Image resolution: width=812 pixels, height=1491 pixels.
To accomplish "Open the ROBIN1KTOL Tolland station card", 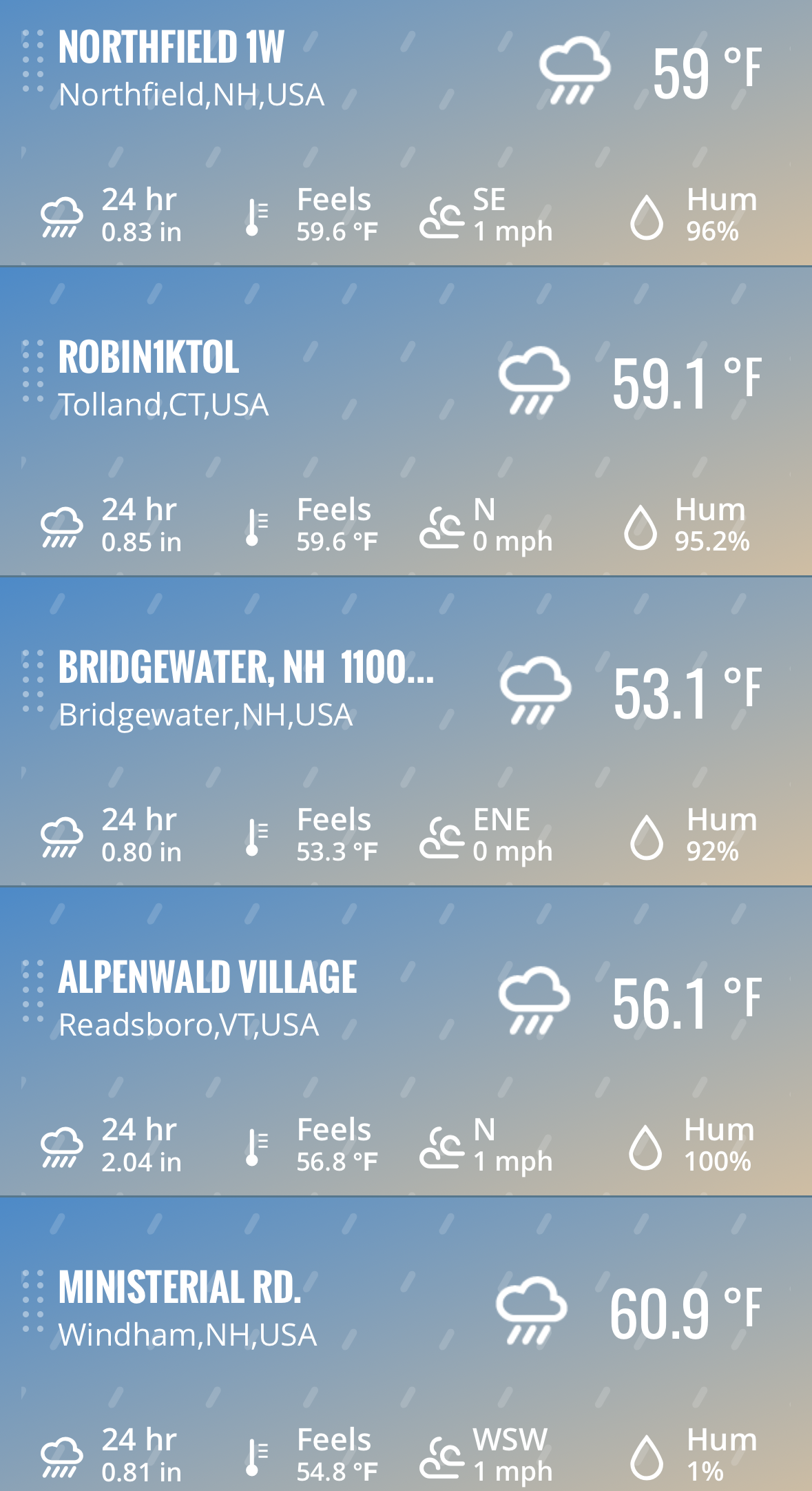I will coord(406,421).
